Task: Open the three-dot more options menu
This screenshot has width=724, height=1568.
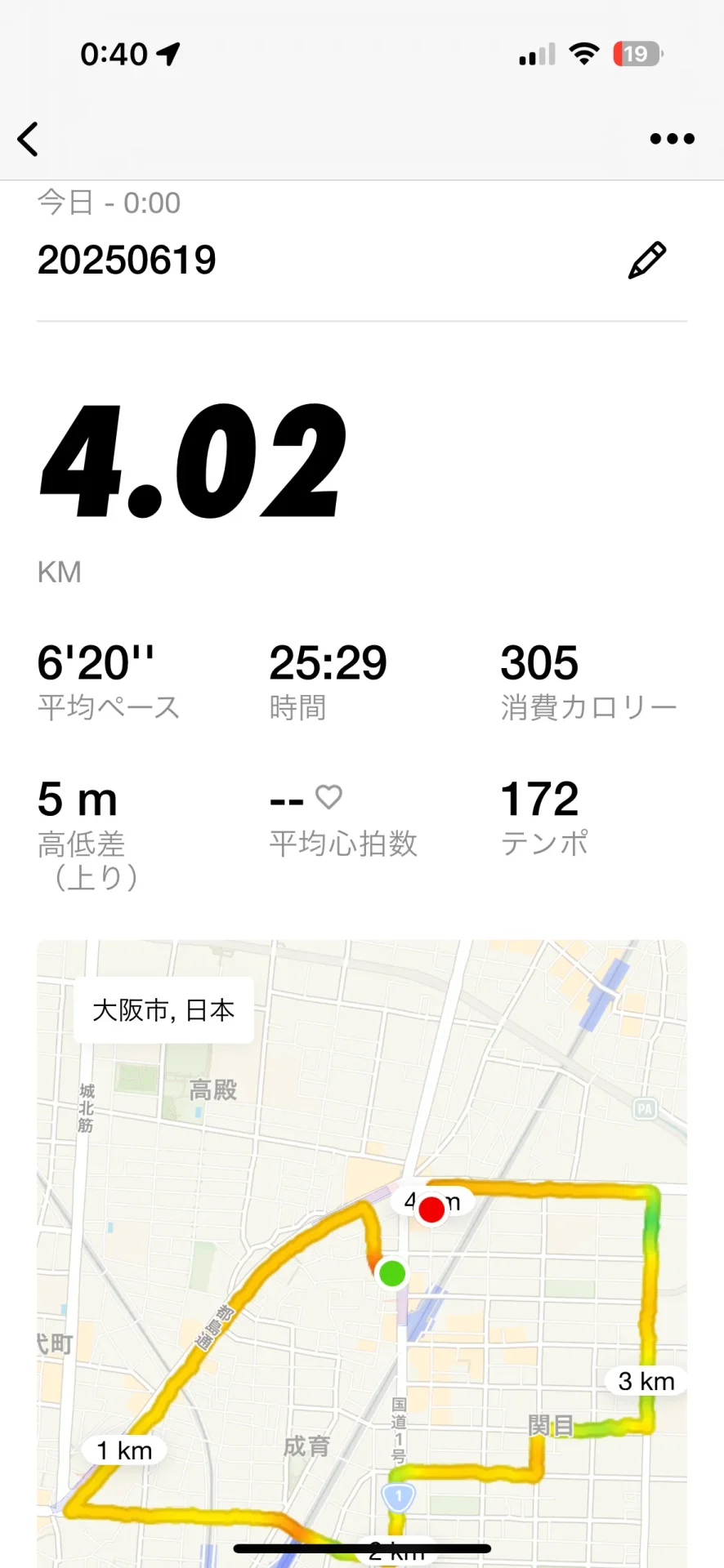Action: tap(672, 139)
